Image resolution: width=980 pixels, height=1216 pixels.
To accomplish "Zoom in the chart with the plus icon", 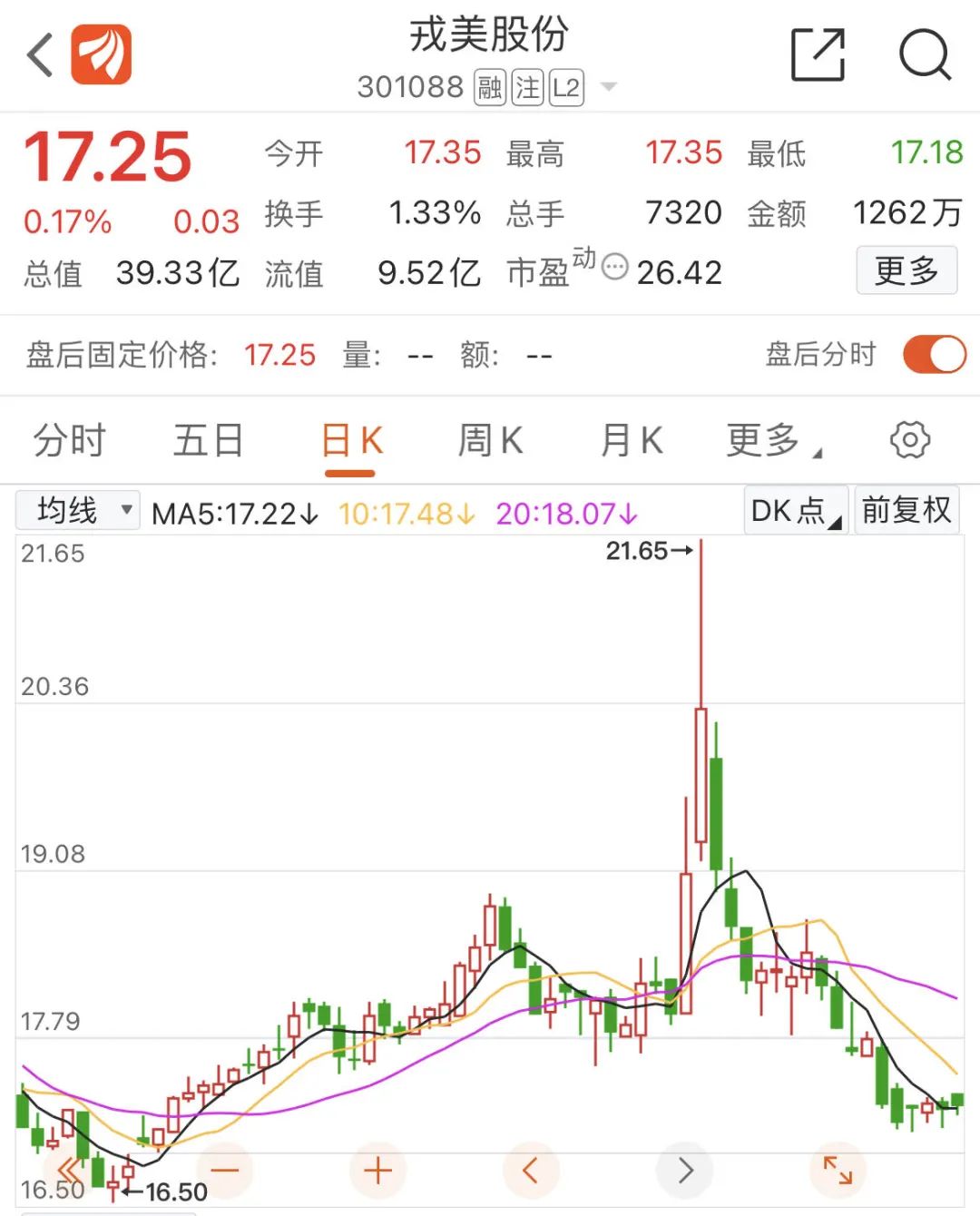I will click(377, 1171).
